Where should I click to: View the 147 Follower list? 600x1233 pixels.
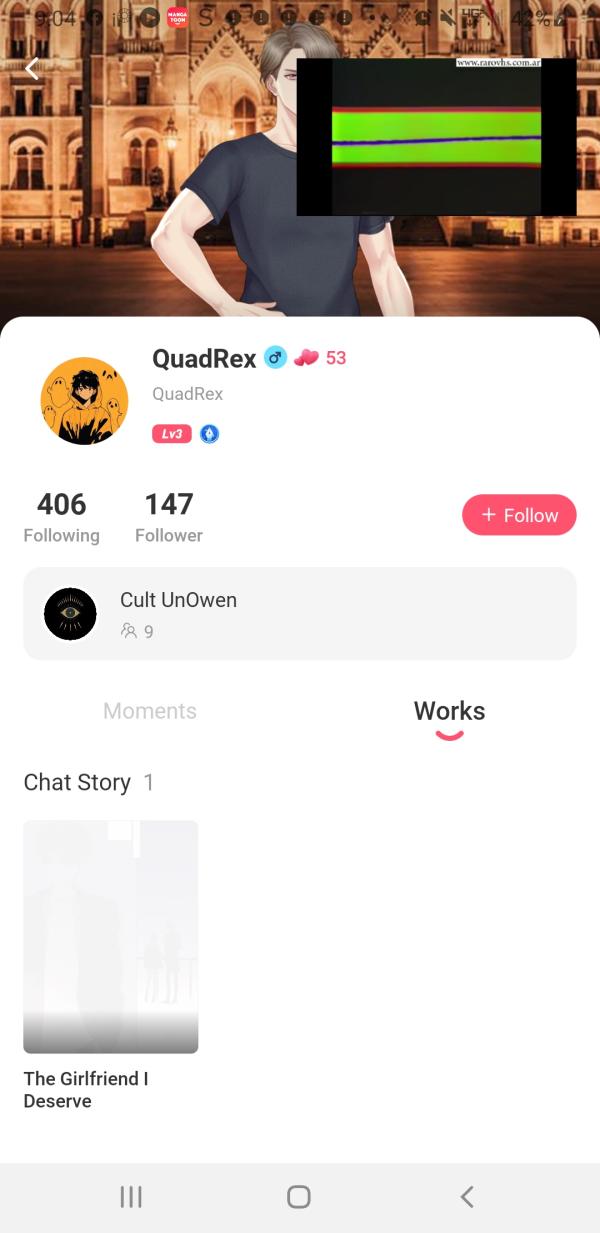pos(169,516)
